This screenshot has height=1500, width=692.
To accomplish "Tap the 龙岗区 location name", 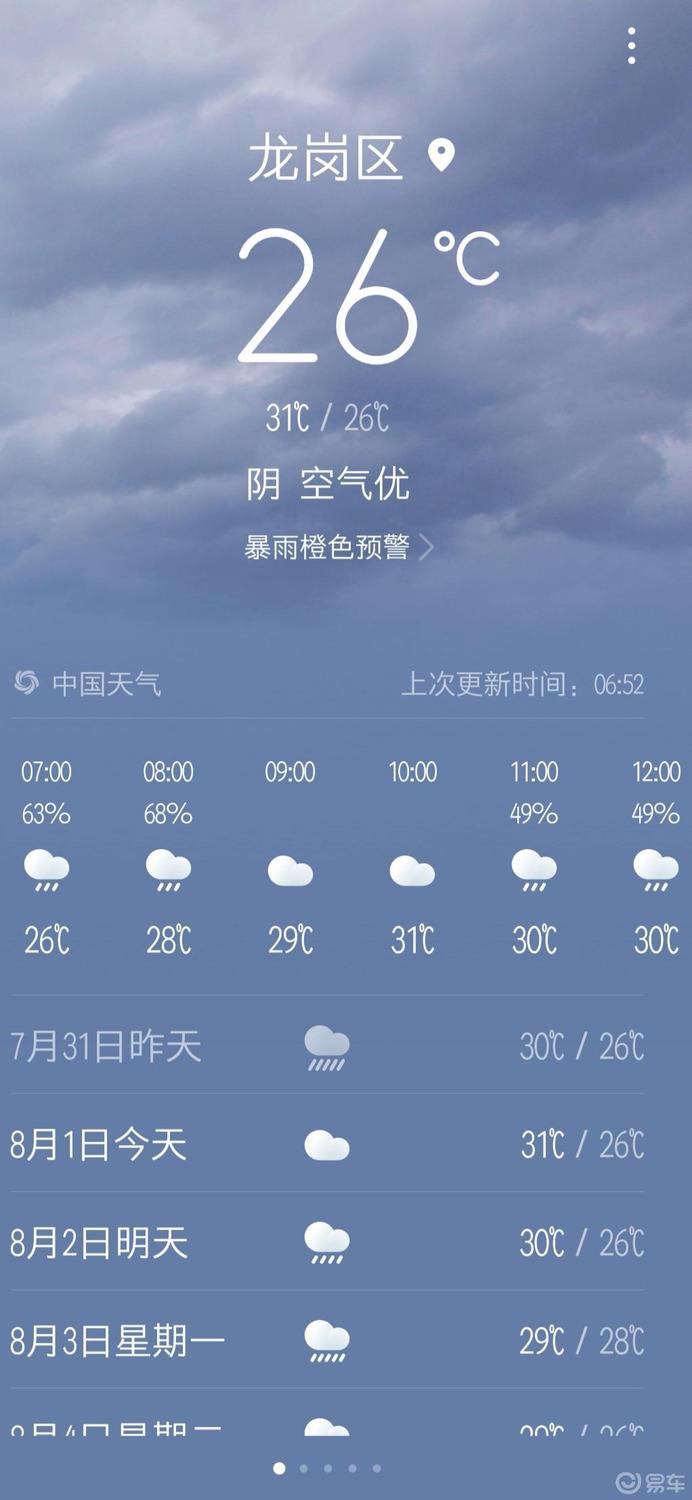I will [x=326, y=160].
